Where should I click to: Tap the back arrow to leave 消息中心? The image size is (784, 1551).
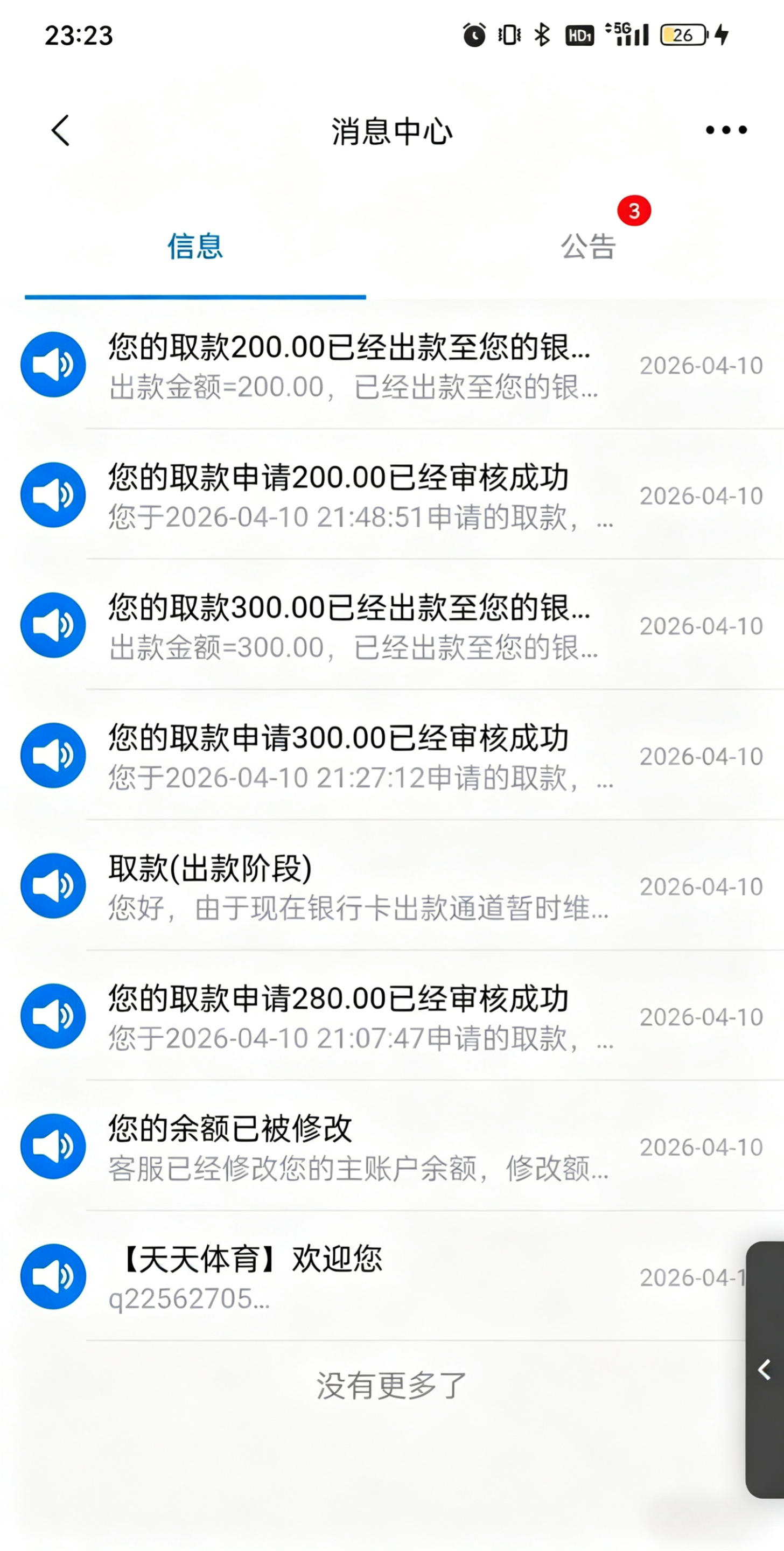point(60,130)
